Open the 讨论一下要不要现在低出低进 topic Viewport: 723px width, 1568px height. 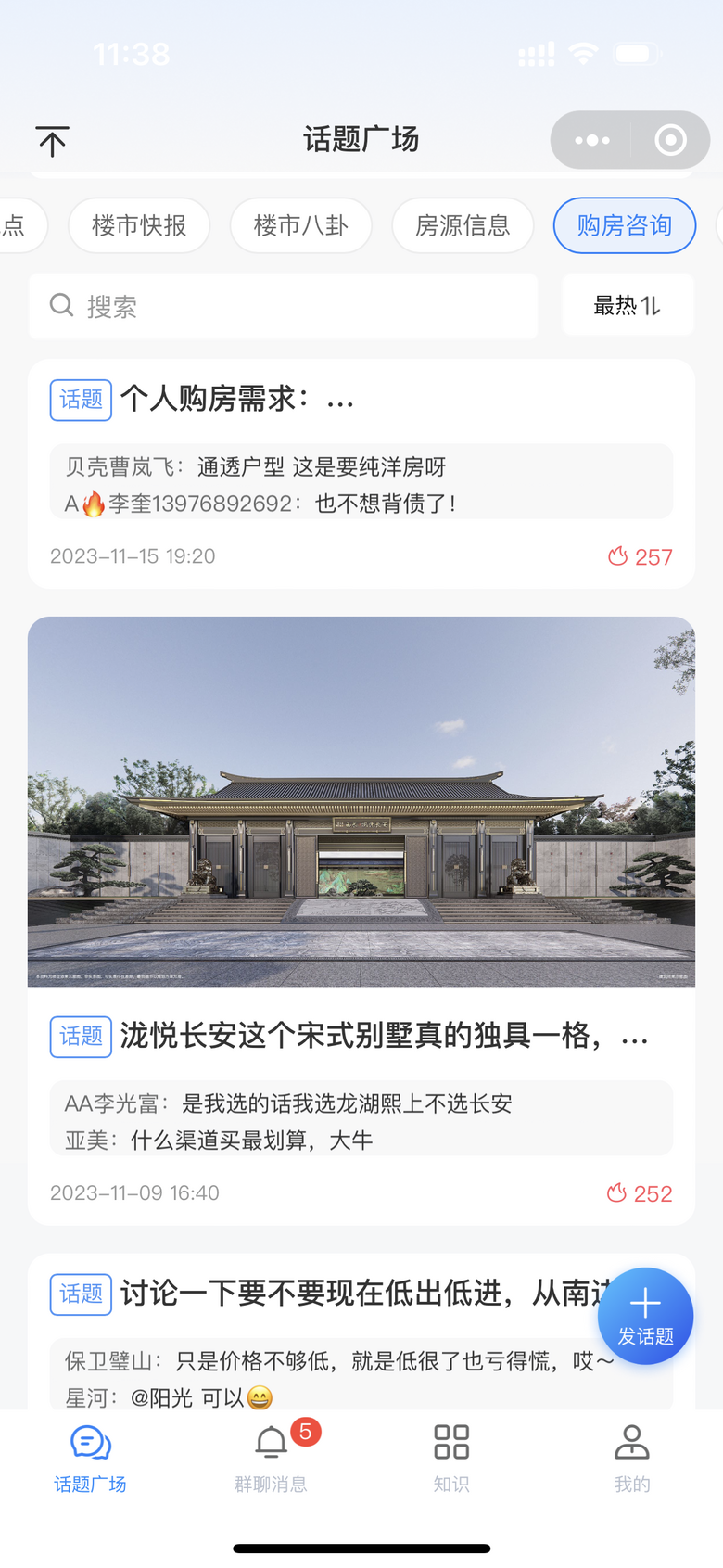[x=352, y=1293]
